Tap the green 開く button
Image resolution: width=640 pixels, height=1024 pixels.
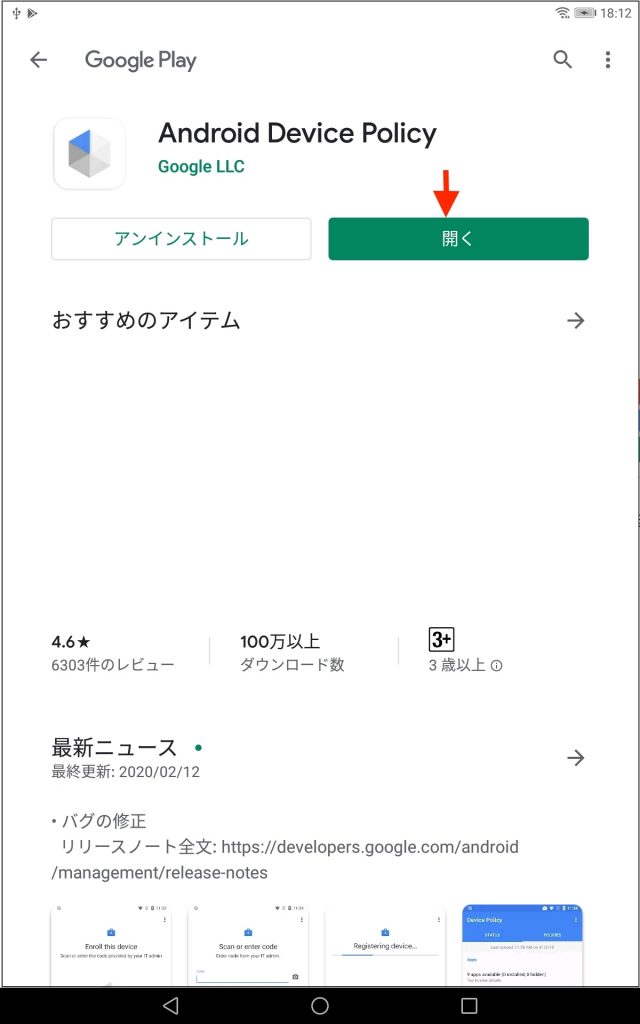click(458, 239)
